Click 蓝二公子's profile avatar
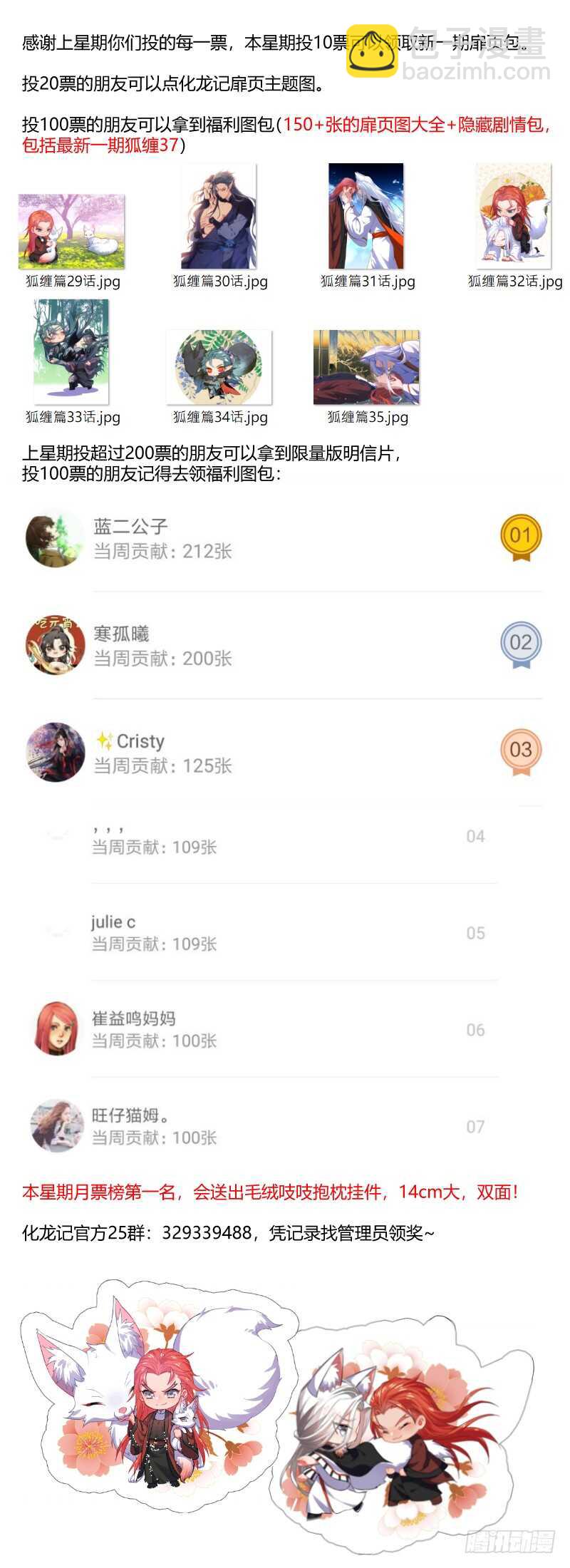 55,539
